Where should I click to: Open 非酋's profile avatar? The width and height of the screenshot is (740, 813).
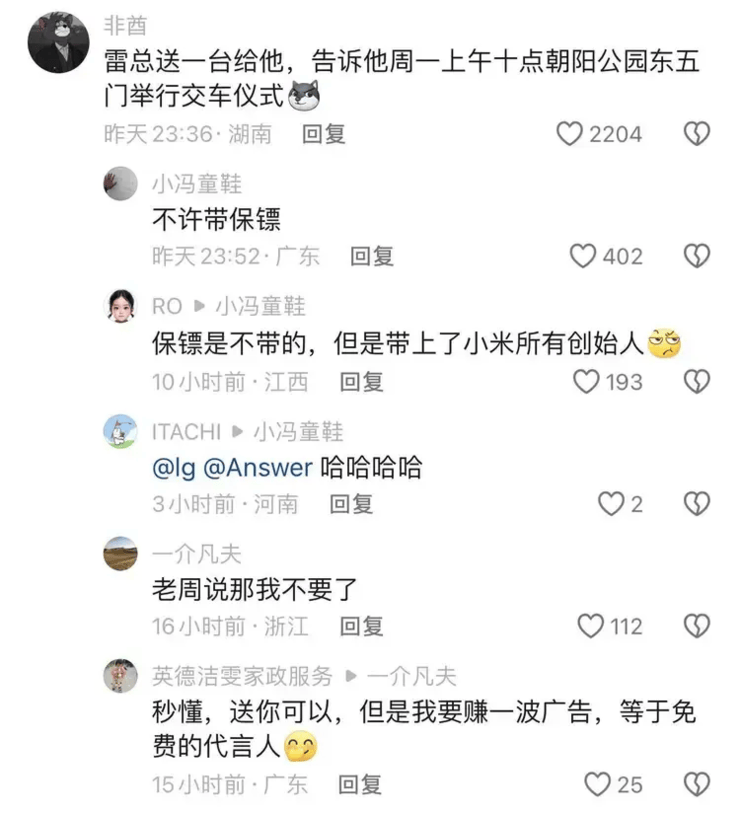(x=60, y=32)
